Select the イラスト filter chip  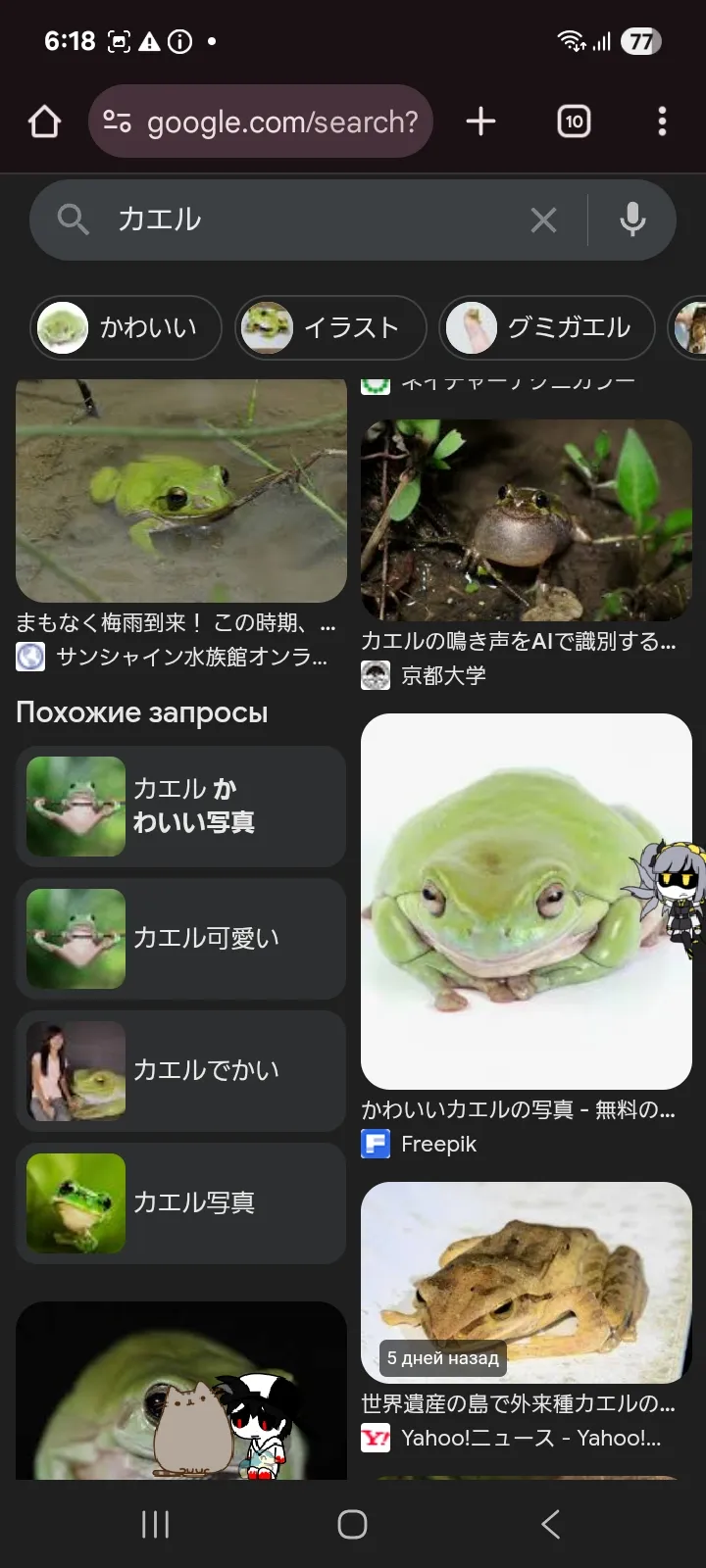(330, 327)
